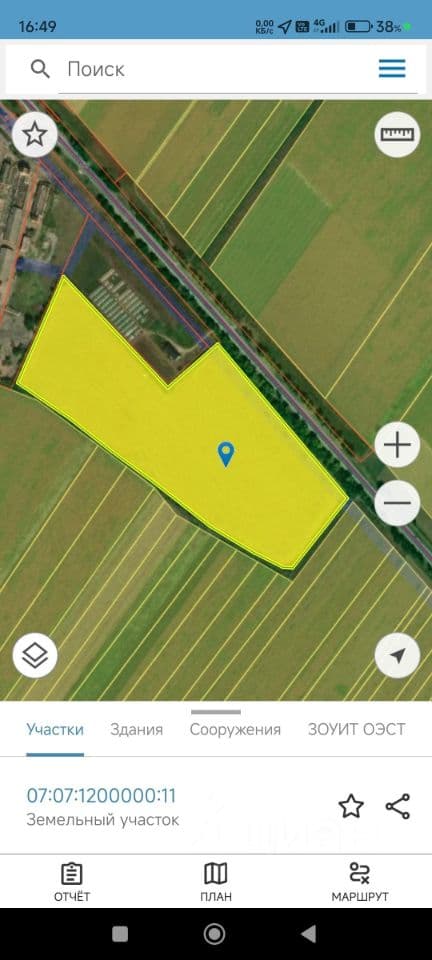
Task: Go back using system back button
Action: (x=309, y=934)
